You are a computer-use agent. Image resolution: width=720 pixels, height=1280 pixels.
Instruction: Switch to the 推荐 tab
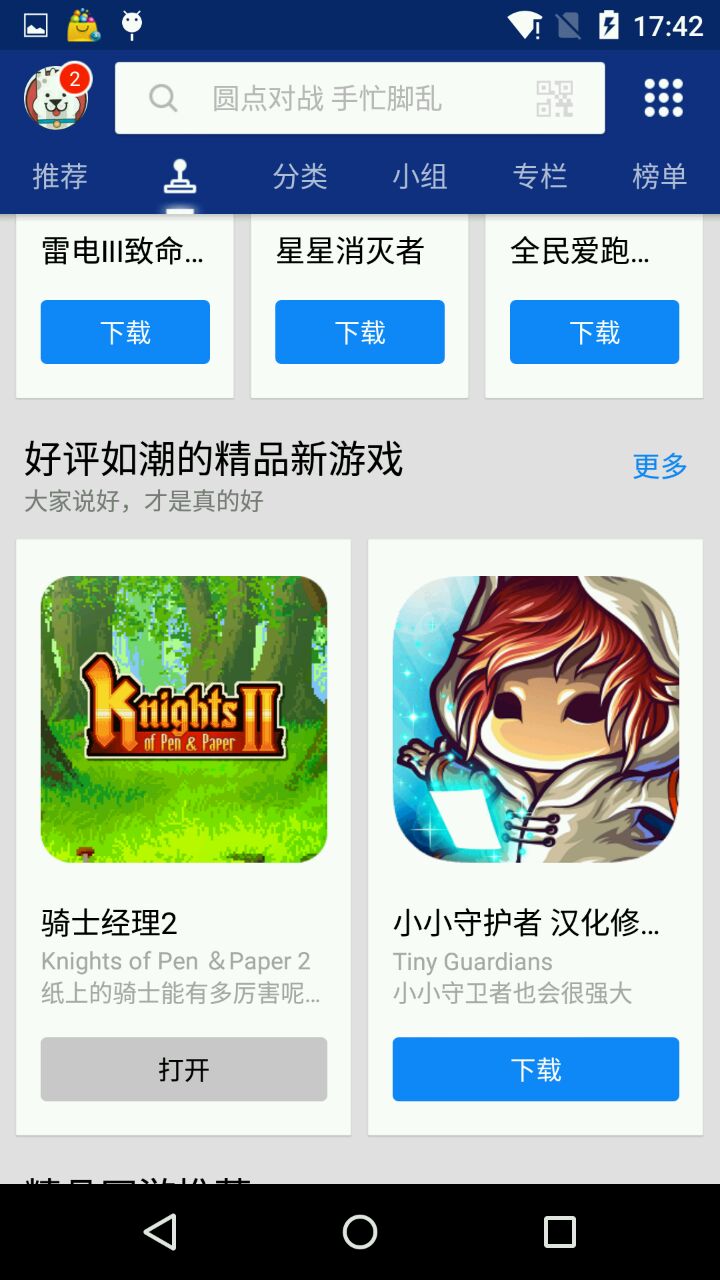pyautogui.click(x=60, y=177)
